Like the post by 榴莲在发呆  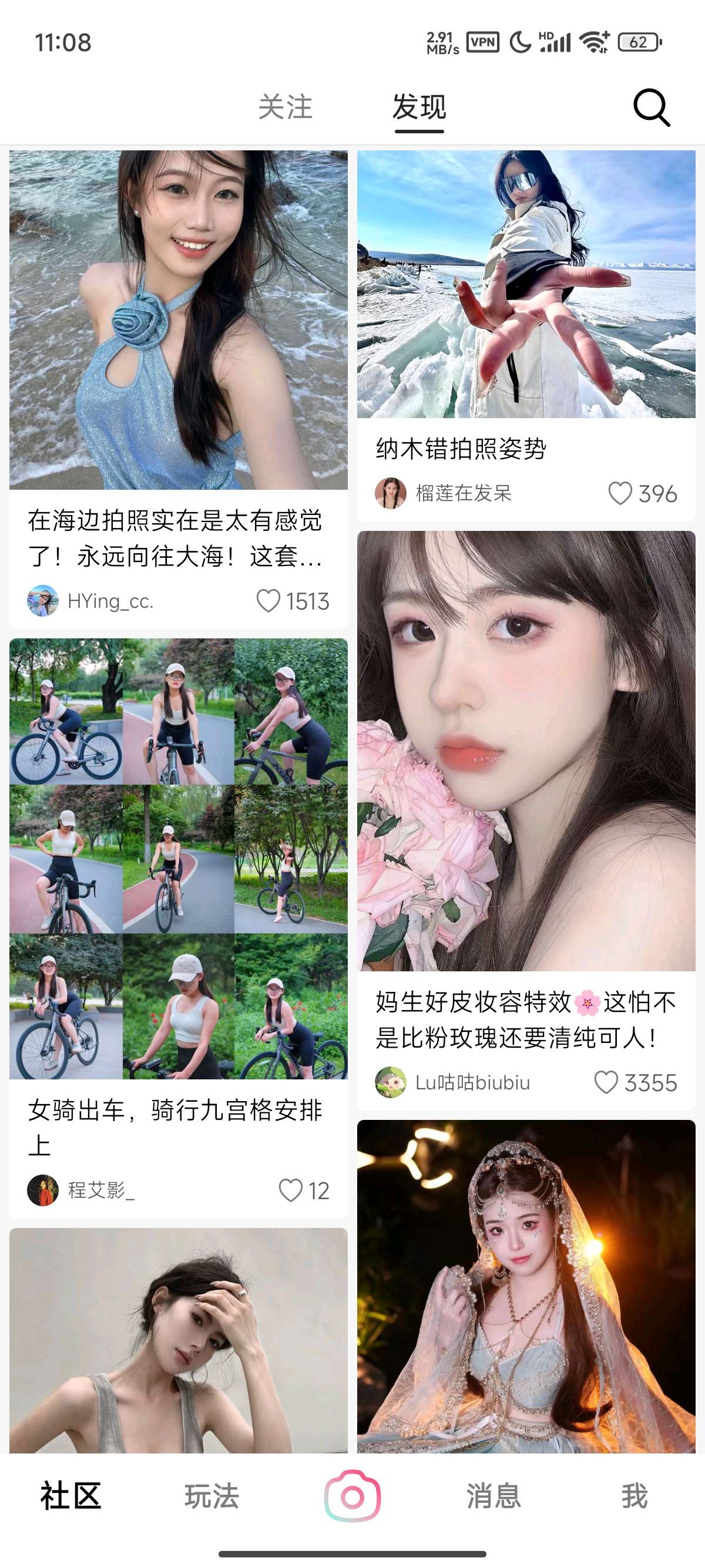620,493
